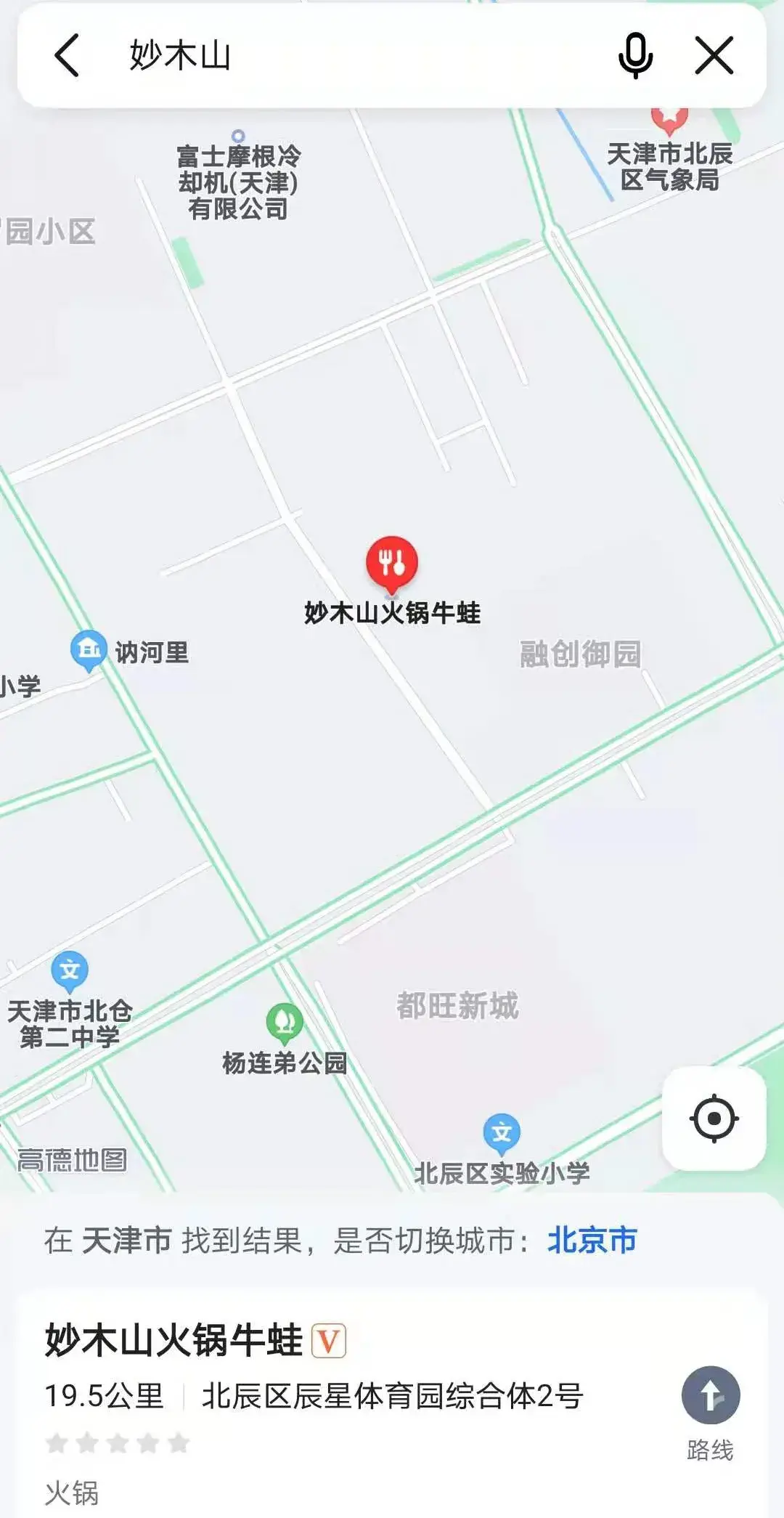Start voice search with the microphone
Viewport: 784px width, 1518px height.
pos(635,56)
